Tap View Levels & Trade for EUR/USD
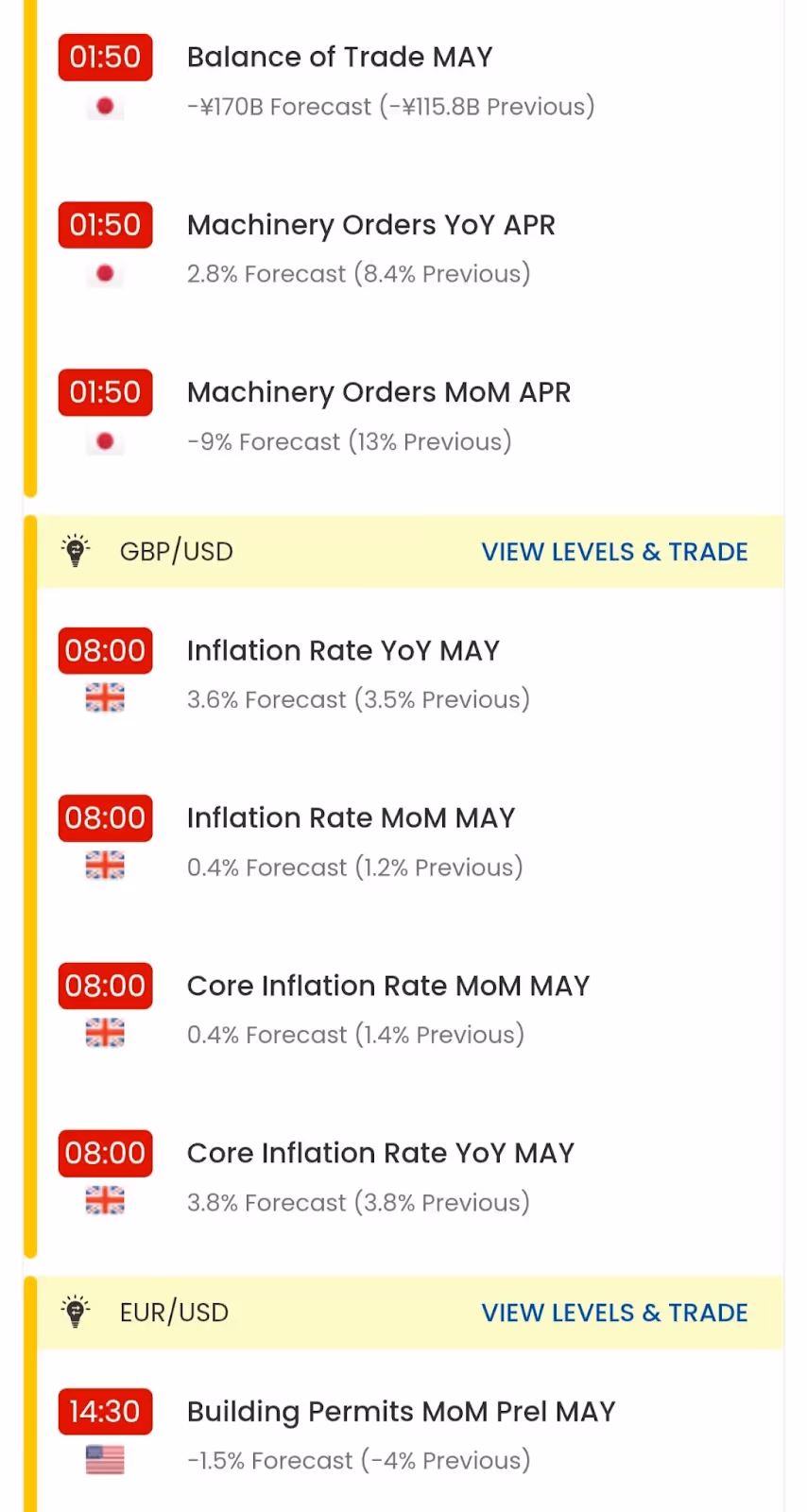The height and width of the screenshot is (1512, 807). click(x=614, y=1313)
